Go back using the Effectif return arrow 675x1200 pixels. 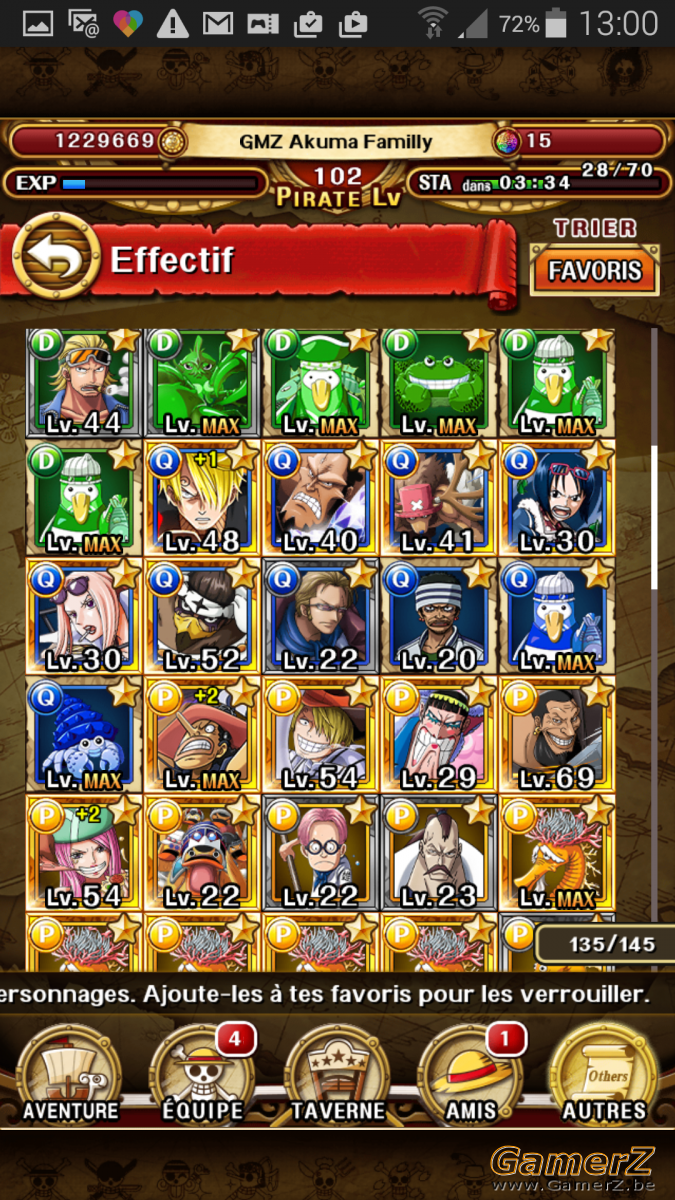(56, 260)
